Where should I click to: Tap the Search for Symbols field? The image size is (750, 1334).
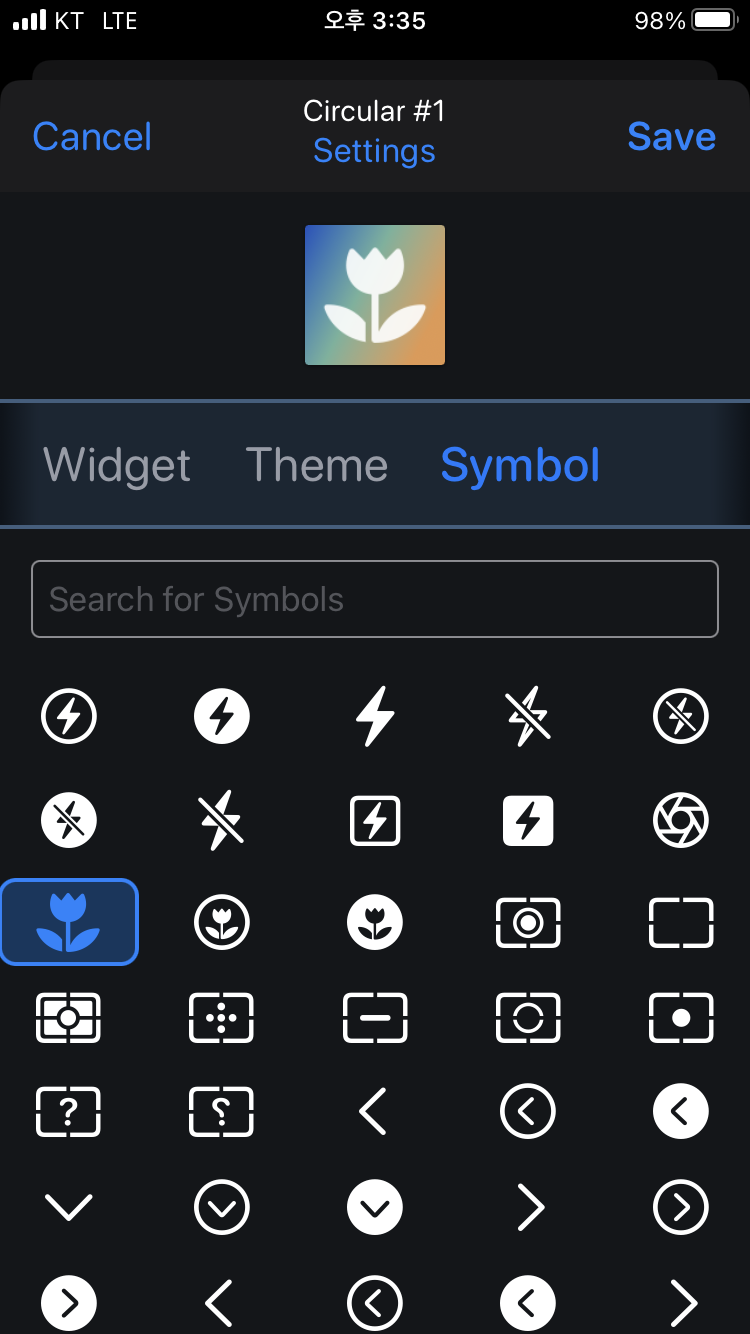pyautogui.click(x=375, y=599)
